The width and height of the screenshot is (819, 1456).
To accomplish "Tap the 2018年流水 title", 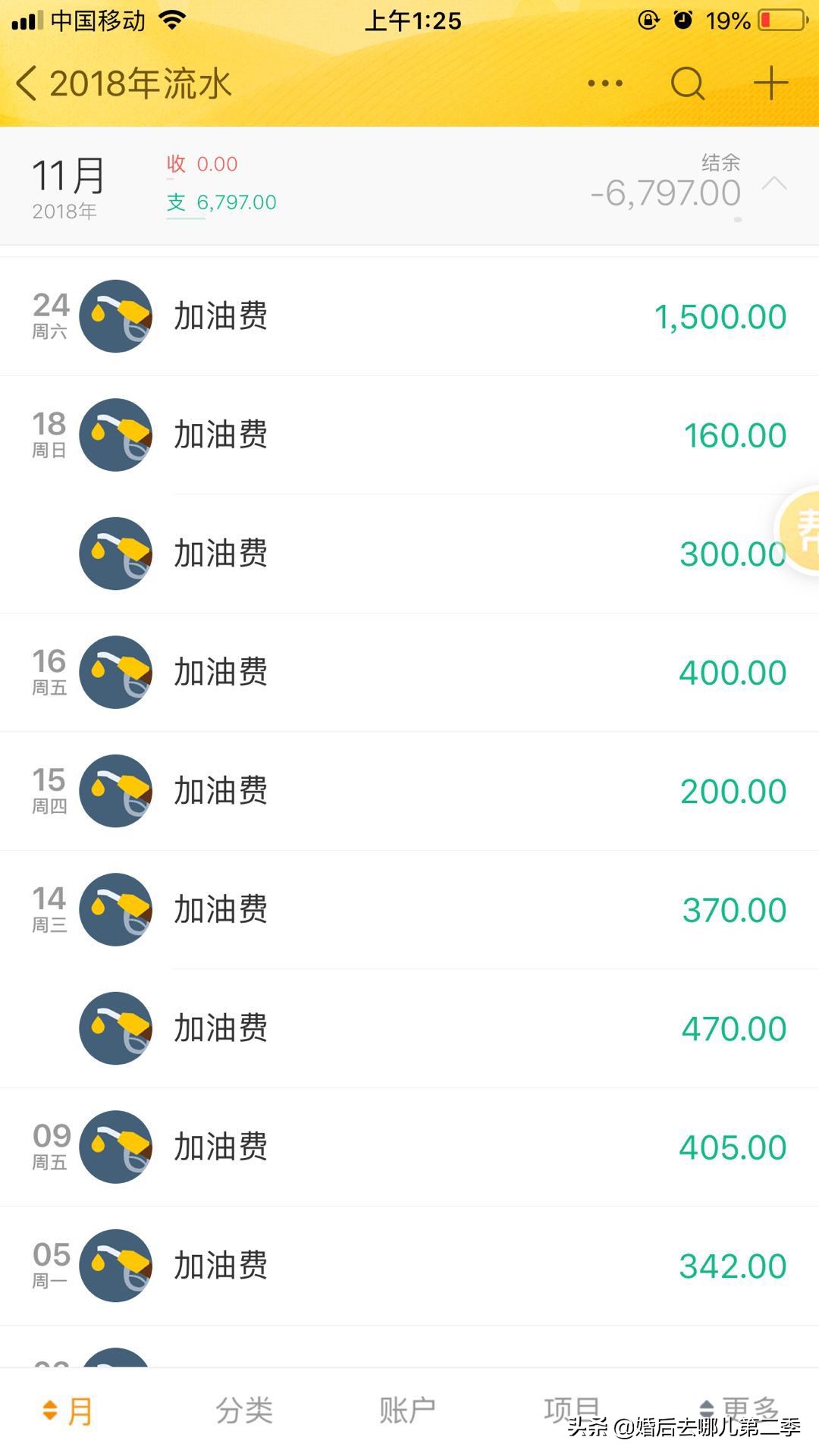I will click(x=140, y=83).
